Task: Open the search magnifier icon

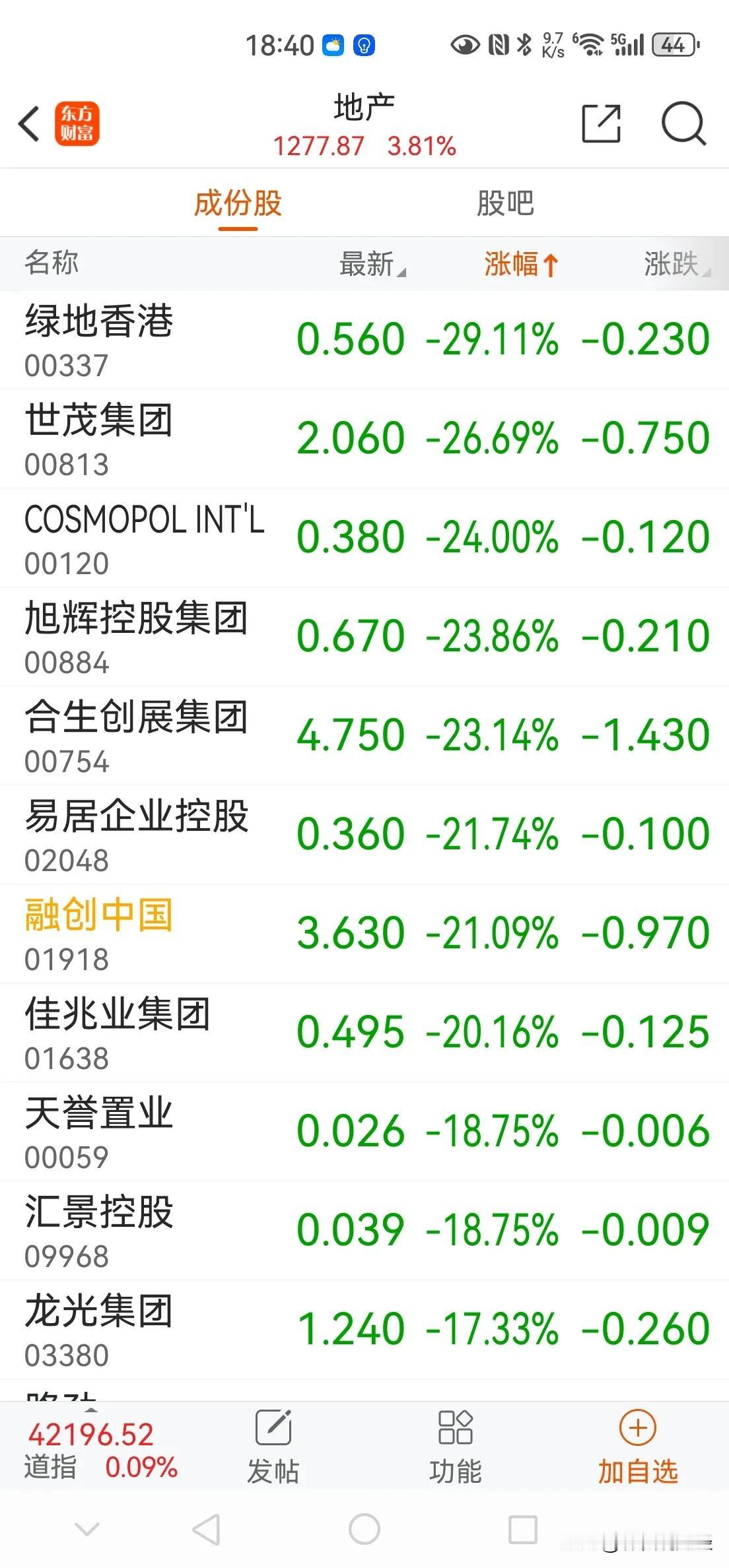Action: click(684, 123)
